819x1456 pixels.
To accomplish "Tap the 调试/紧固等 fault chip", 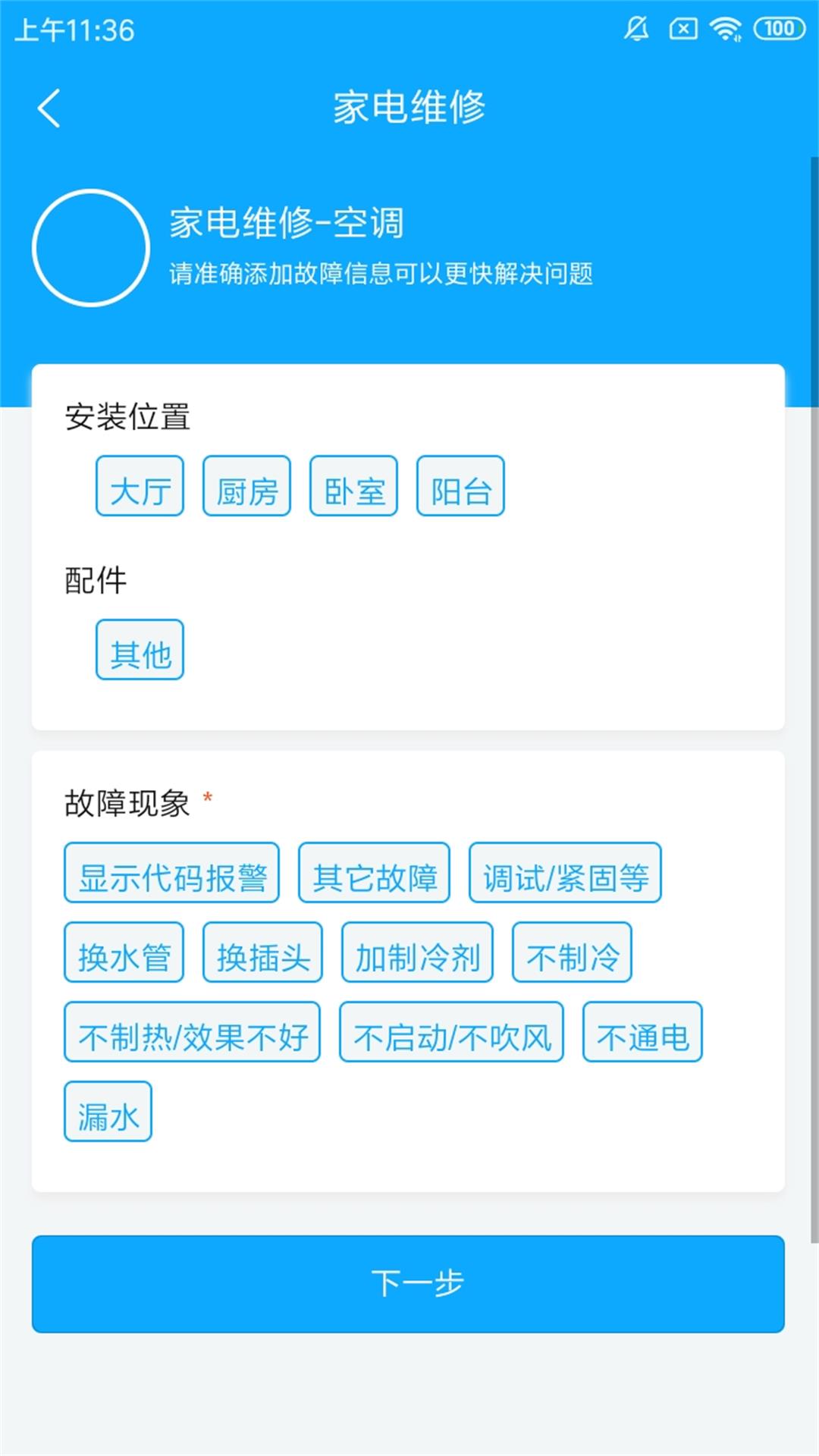I will point(565,873).
